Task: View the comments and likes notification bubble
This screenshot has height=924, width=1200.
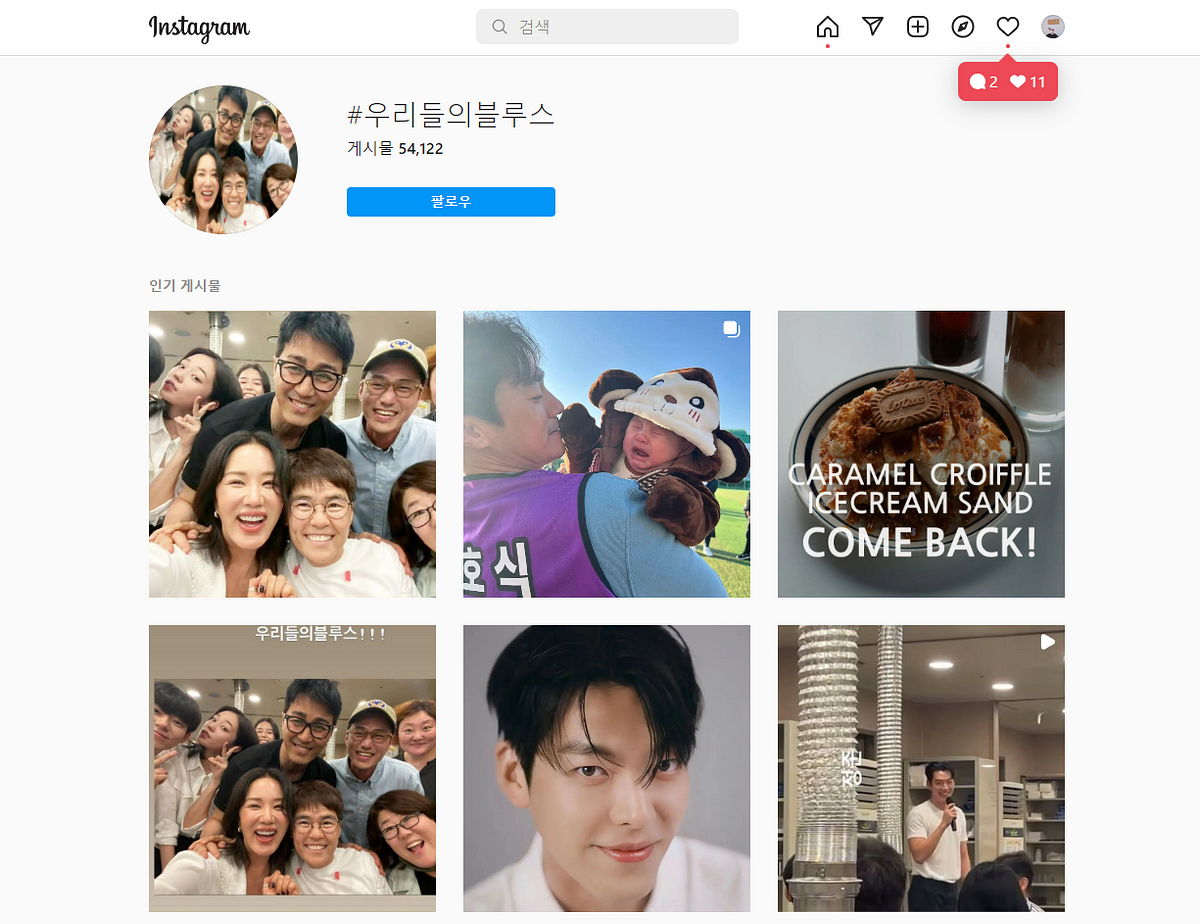Action: click(1008, 82)
